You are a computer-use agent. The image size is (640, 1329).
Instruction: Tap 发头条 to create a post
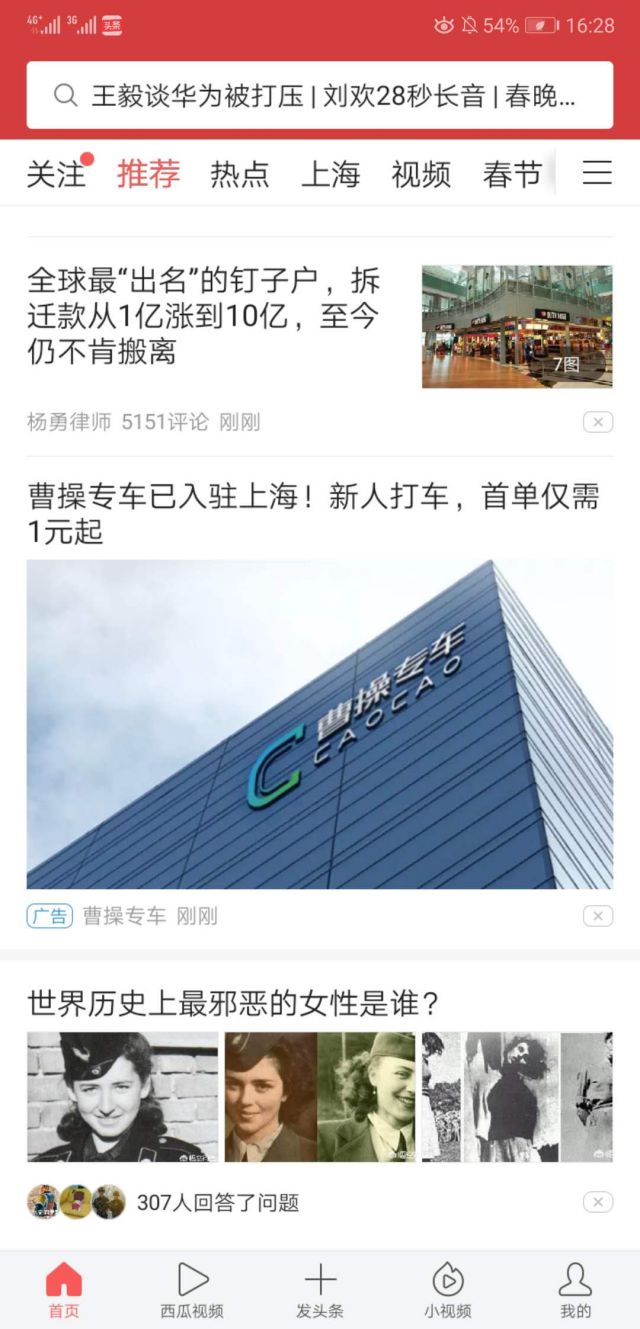320,1290
